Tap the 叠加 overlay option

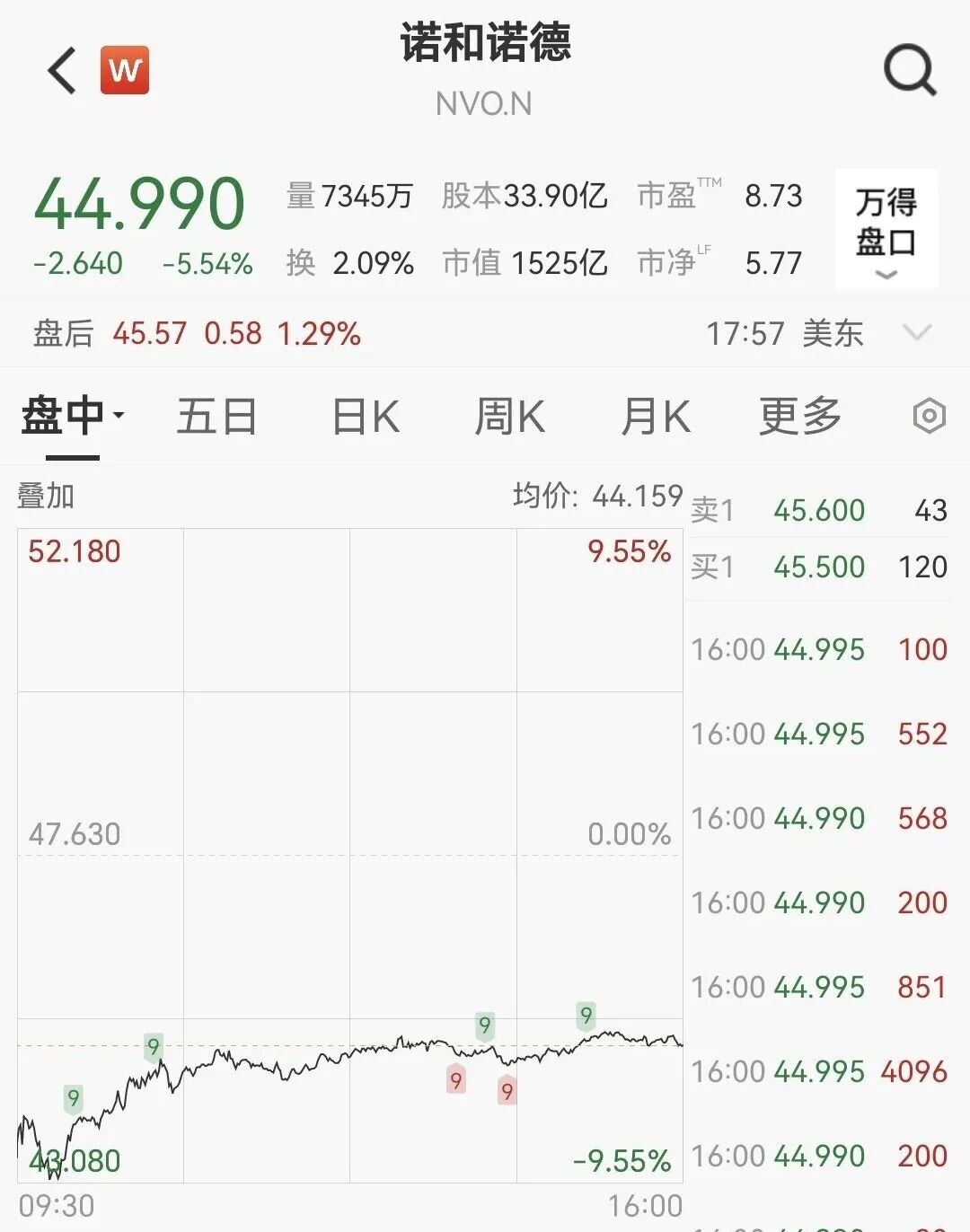[46, 496]
